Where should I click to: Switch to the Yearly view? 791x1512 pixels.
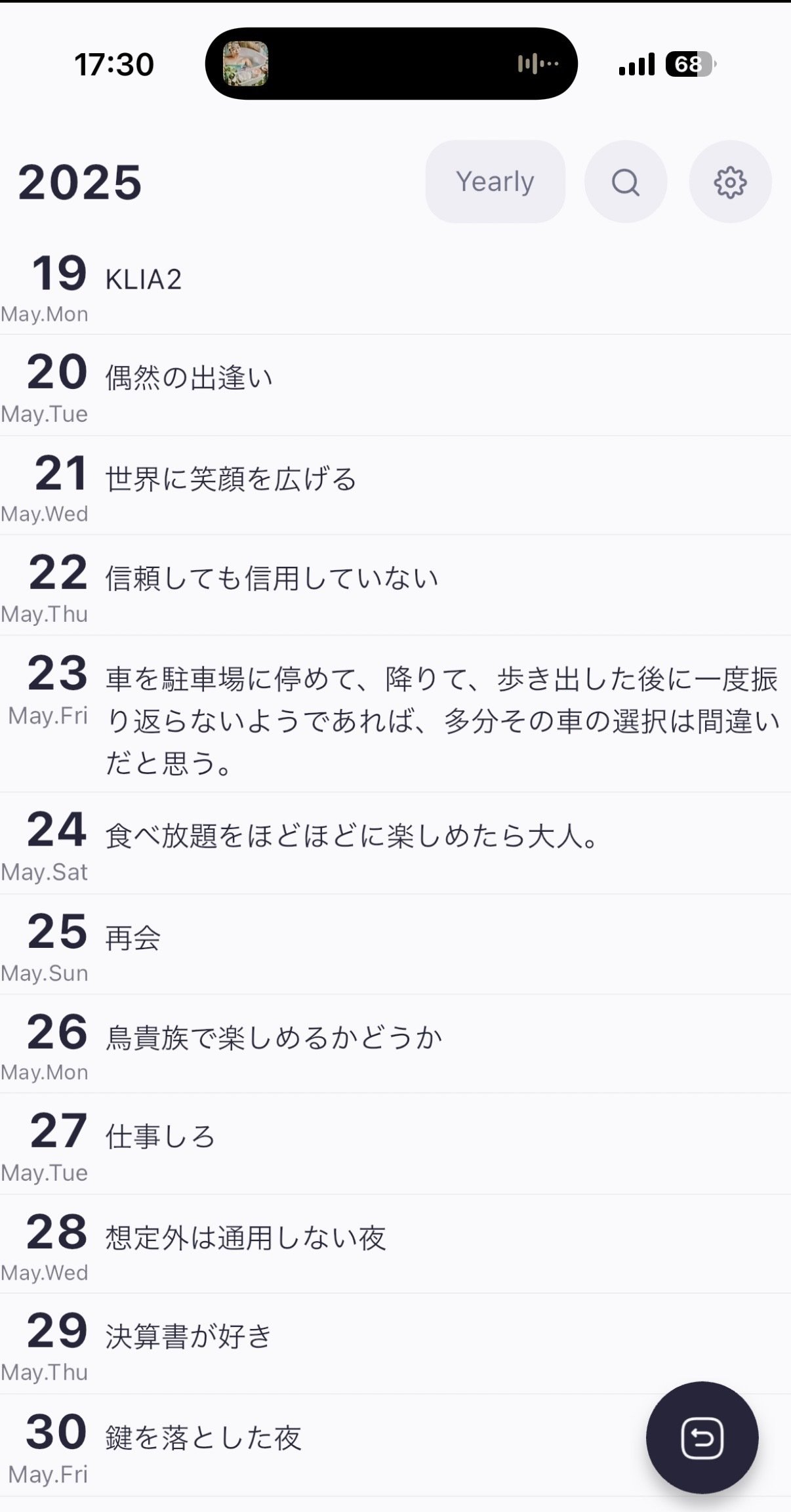495,182
